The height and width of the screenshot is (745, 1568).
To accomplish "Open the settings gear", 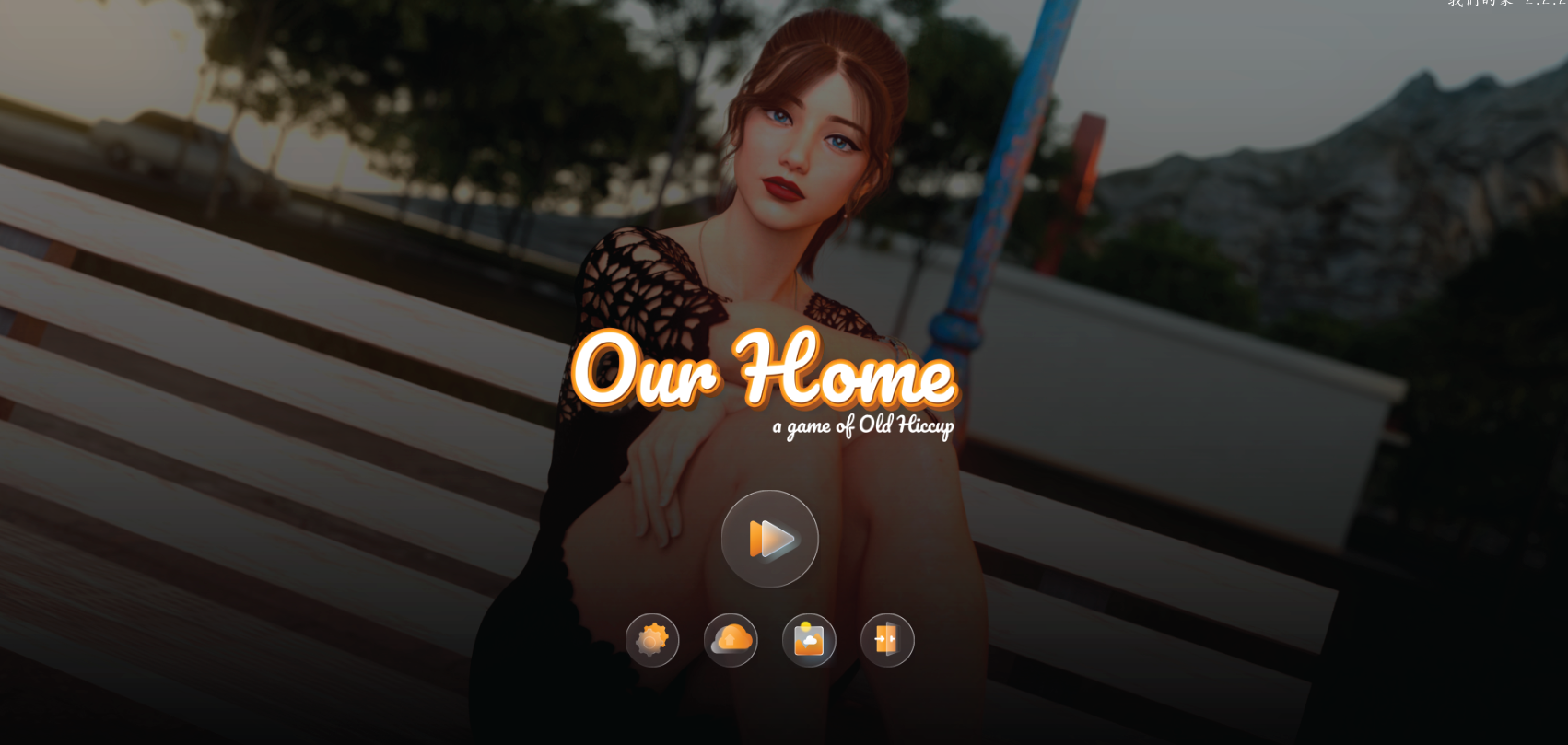I will coord(652,640).
